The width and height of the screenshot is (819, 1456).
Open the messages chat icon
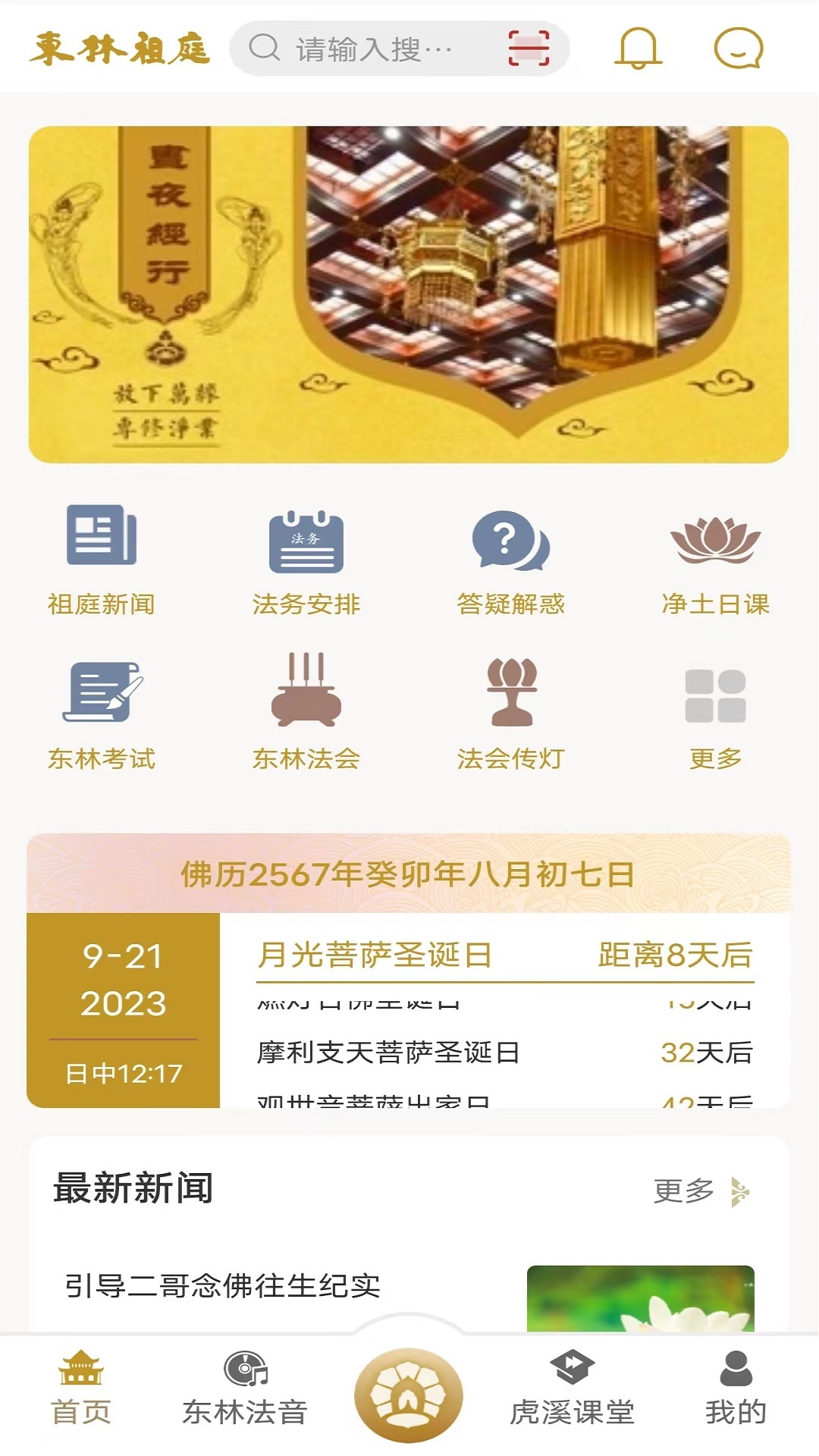pos(738,49)
